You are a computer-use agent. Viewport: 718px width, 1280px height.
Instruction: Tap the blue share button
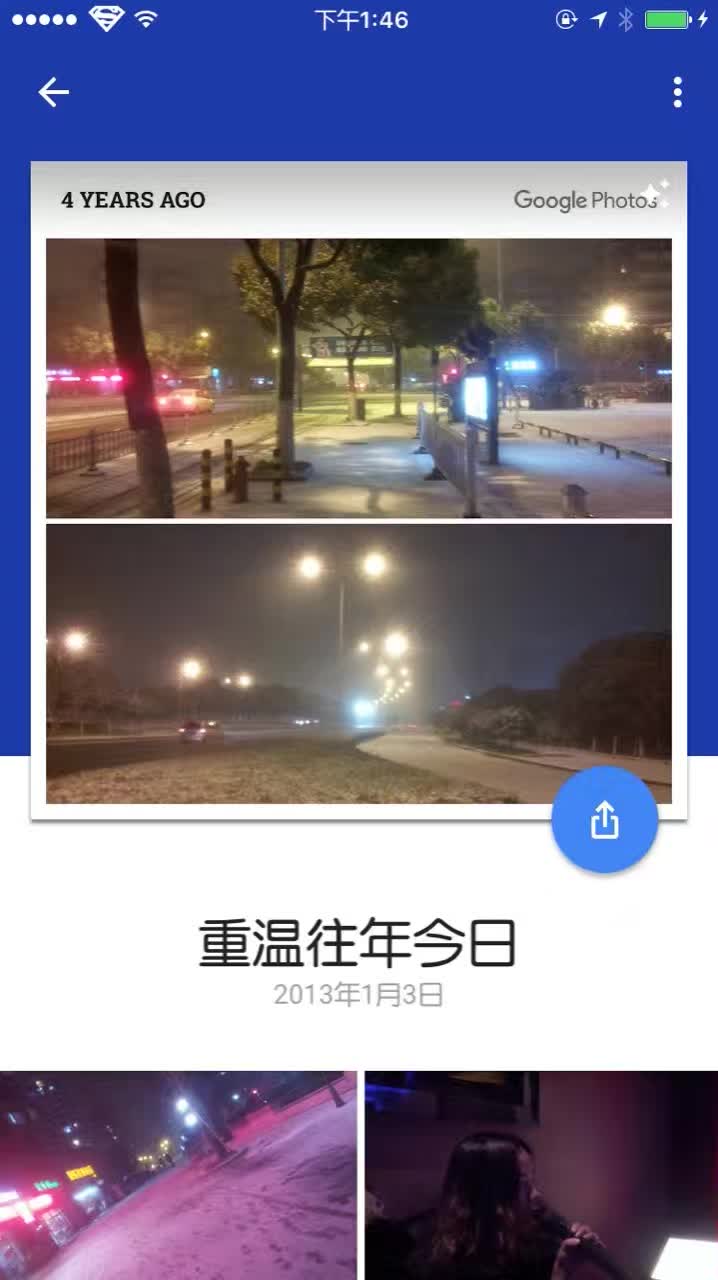pos(605,820)
